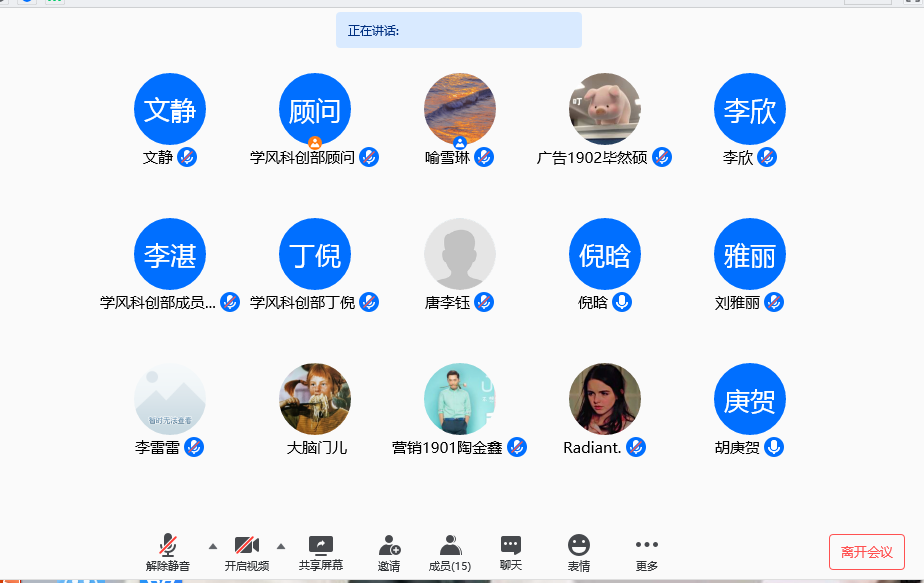Screen dimensions: 924x583
Task: Select participant tile 文静
Action: [170, 110]
